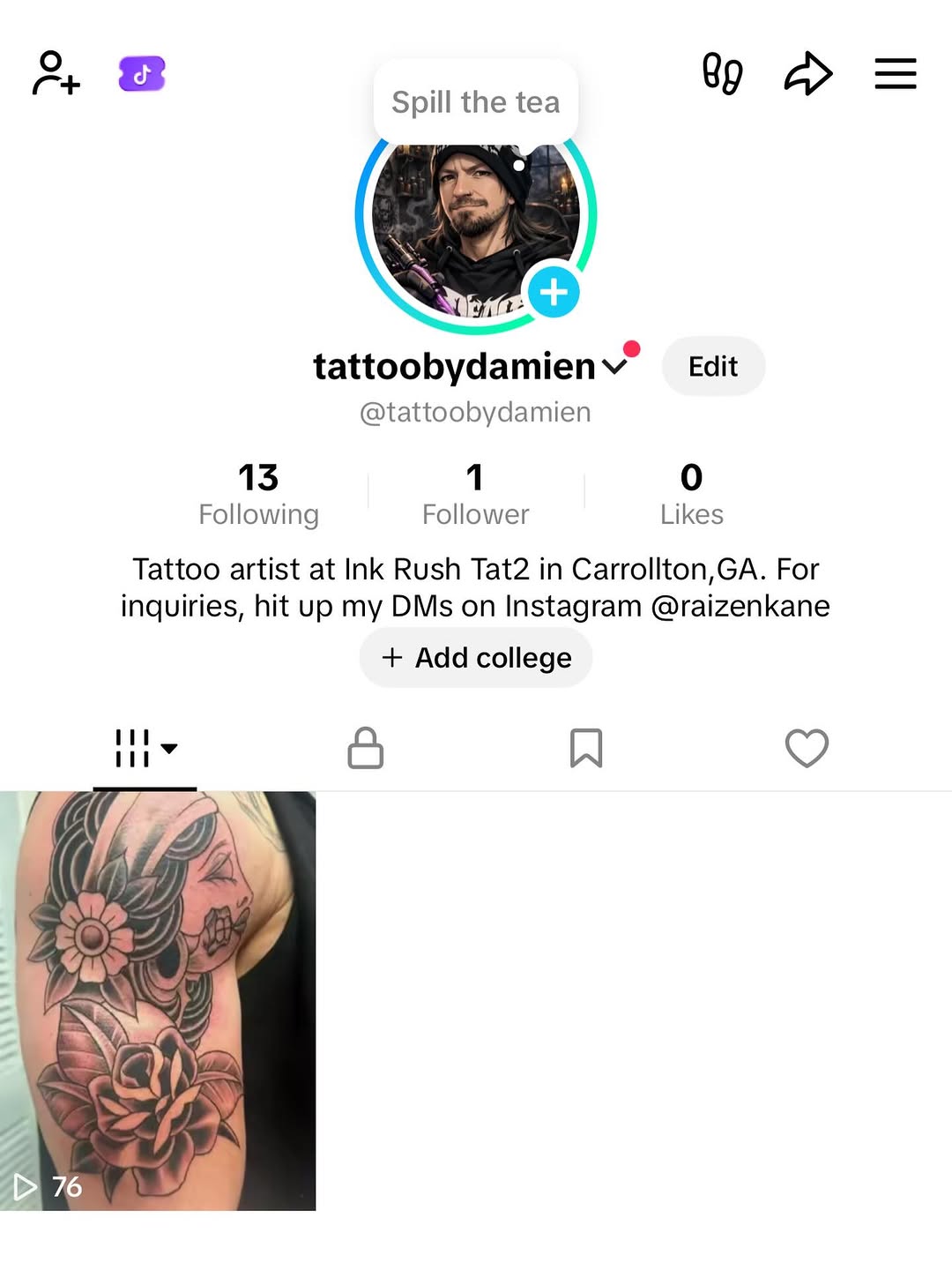Tap the share profile arrow icon

807,74
